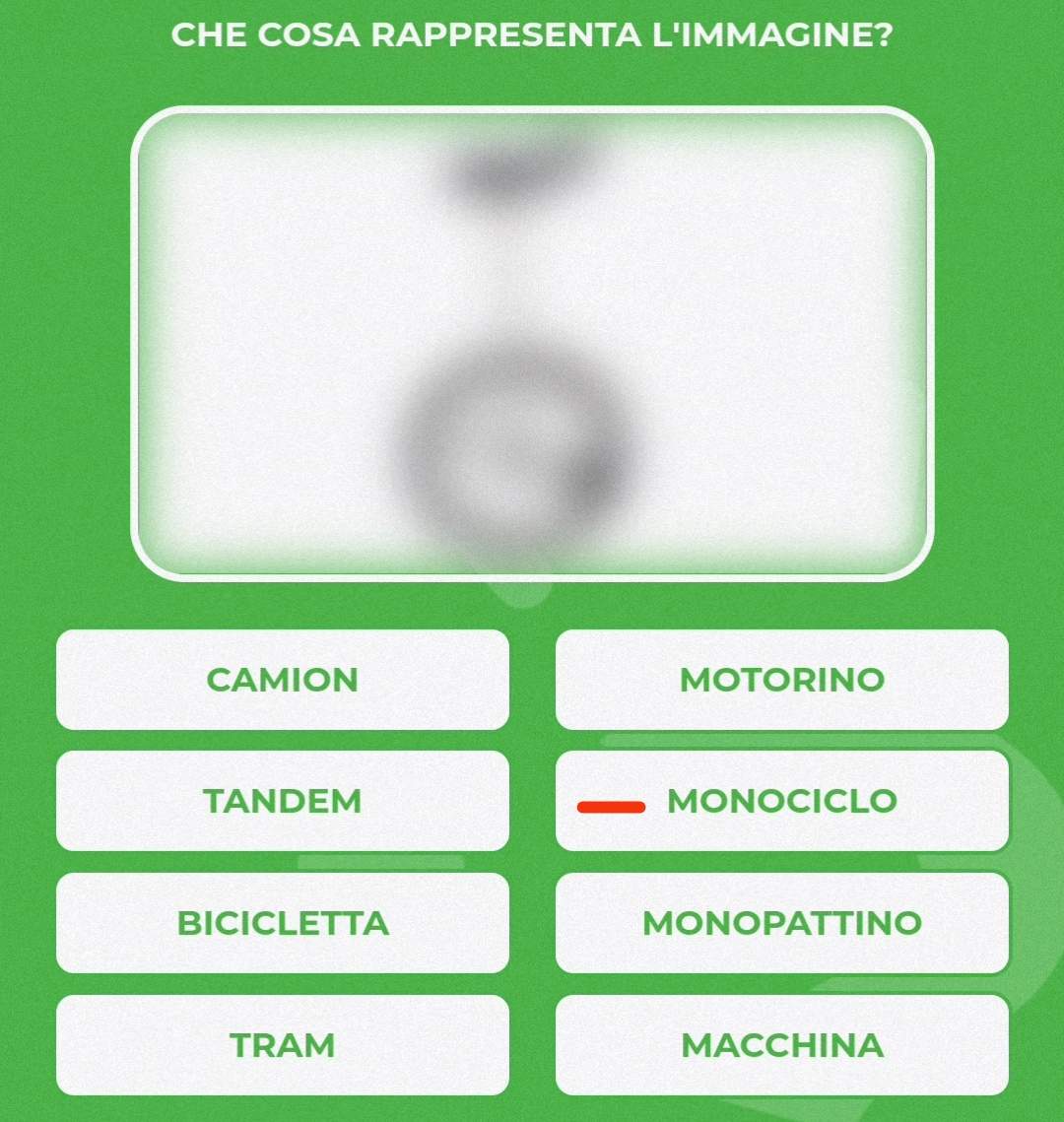
Task: Tap the BICICLETTA answer button
Action: 283,923
